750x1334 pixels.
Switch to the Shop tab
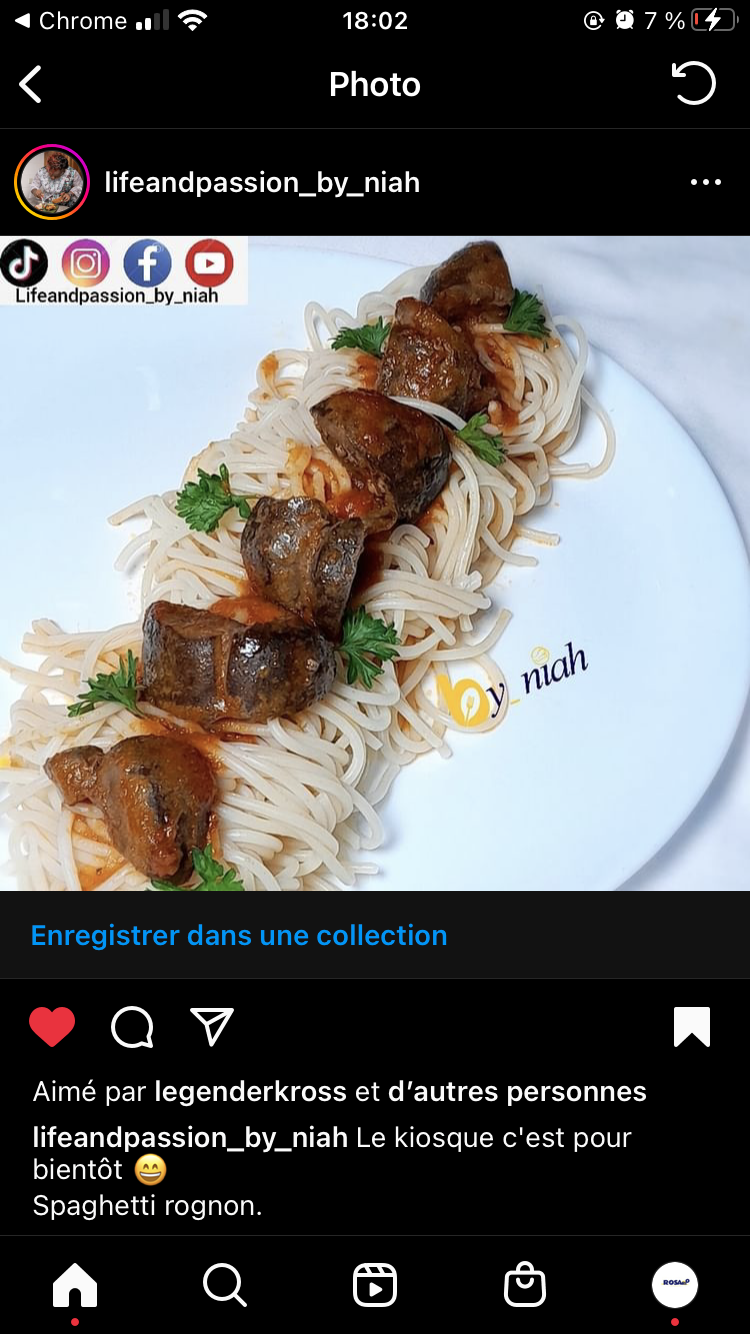(x=525, y=1285)
